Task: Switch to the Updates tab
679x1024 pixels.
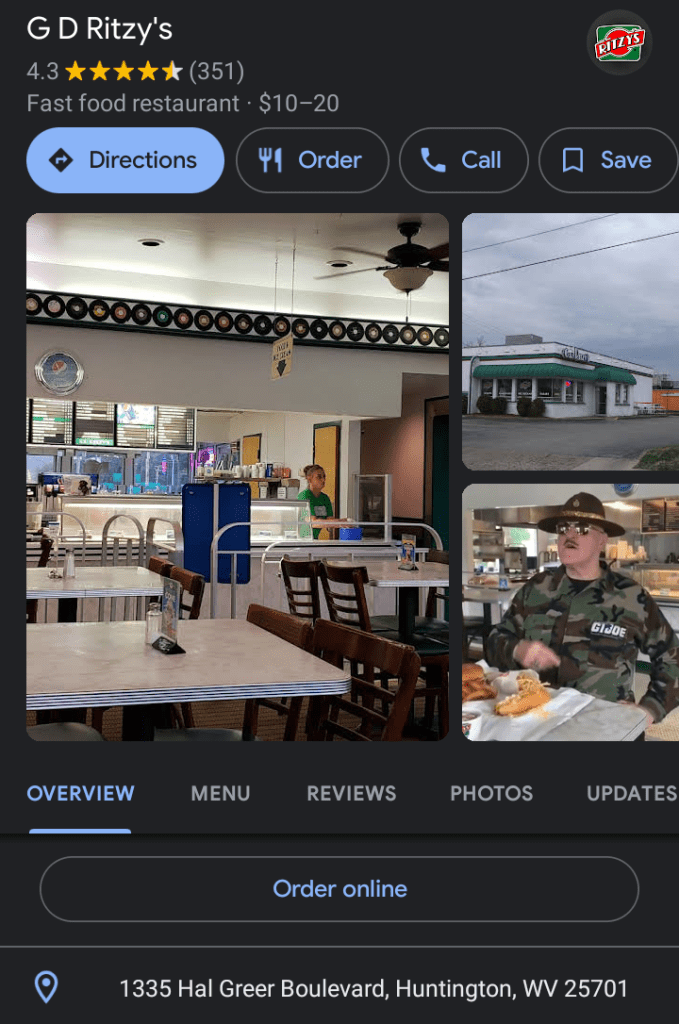Action: tap(631, 794)
